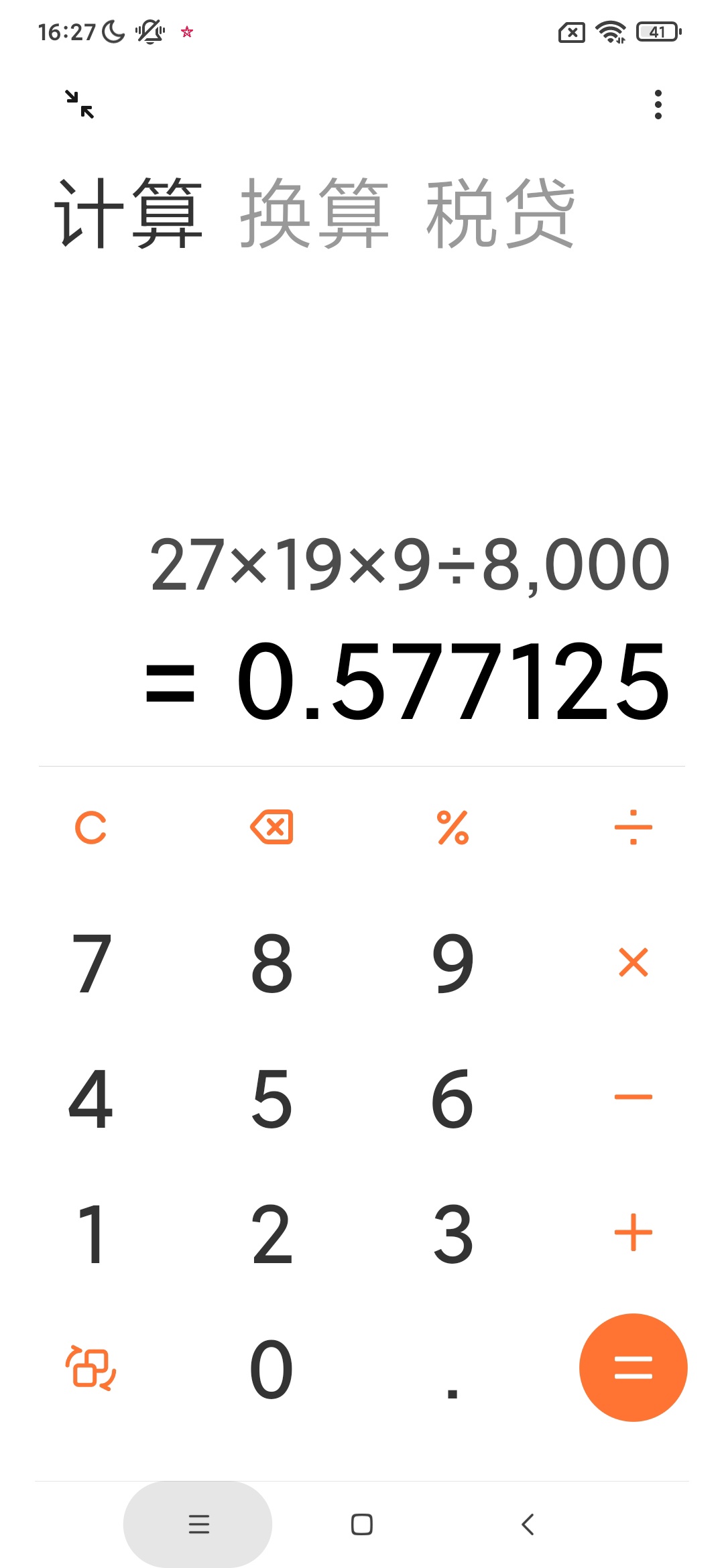Clear the calculation with C
Screen dimensions: 724x1568
pyautogui.click(x=90, y=828)
